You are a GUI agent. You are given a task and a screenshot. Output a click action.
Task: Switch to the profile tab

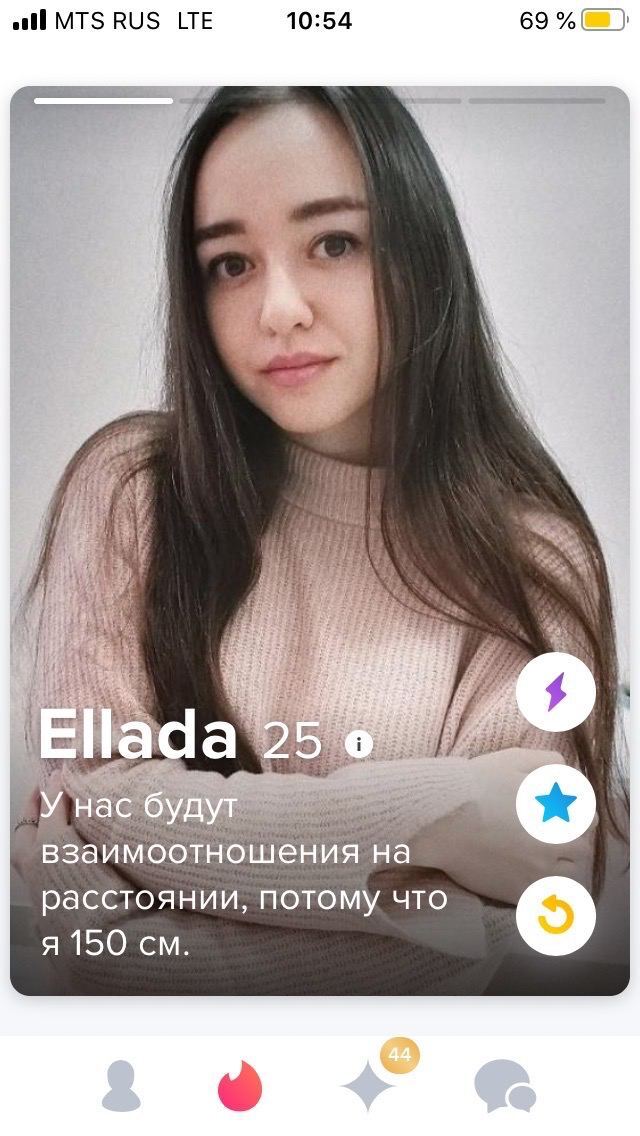[x=121, y=1087]
